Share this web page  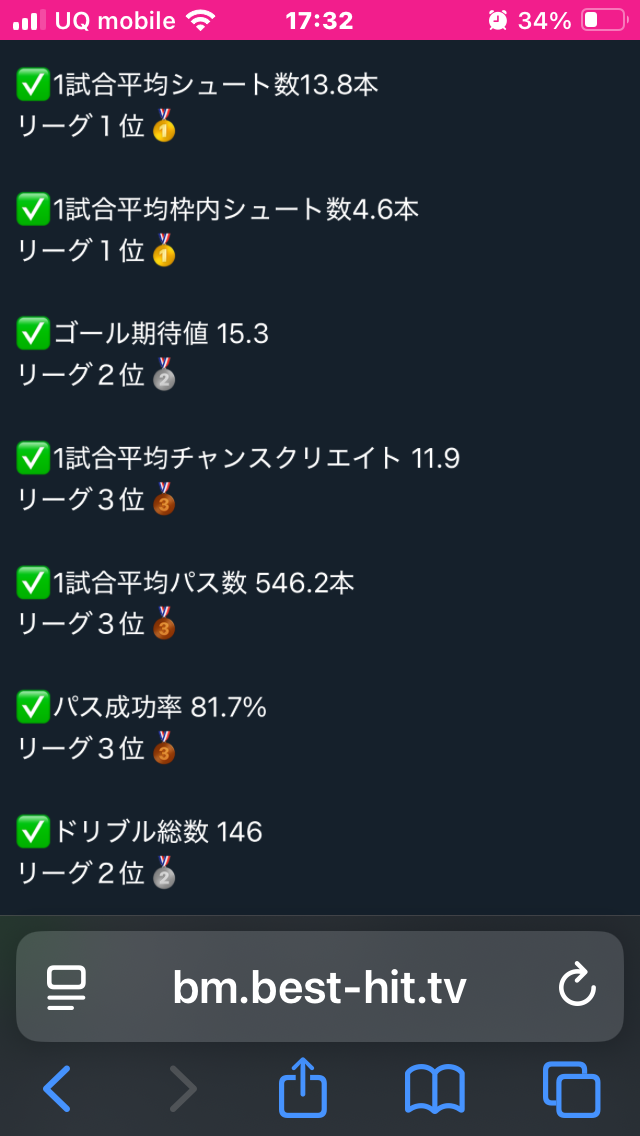coord(303,1086)
